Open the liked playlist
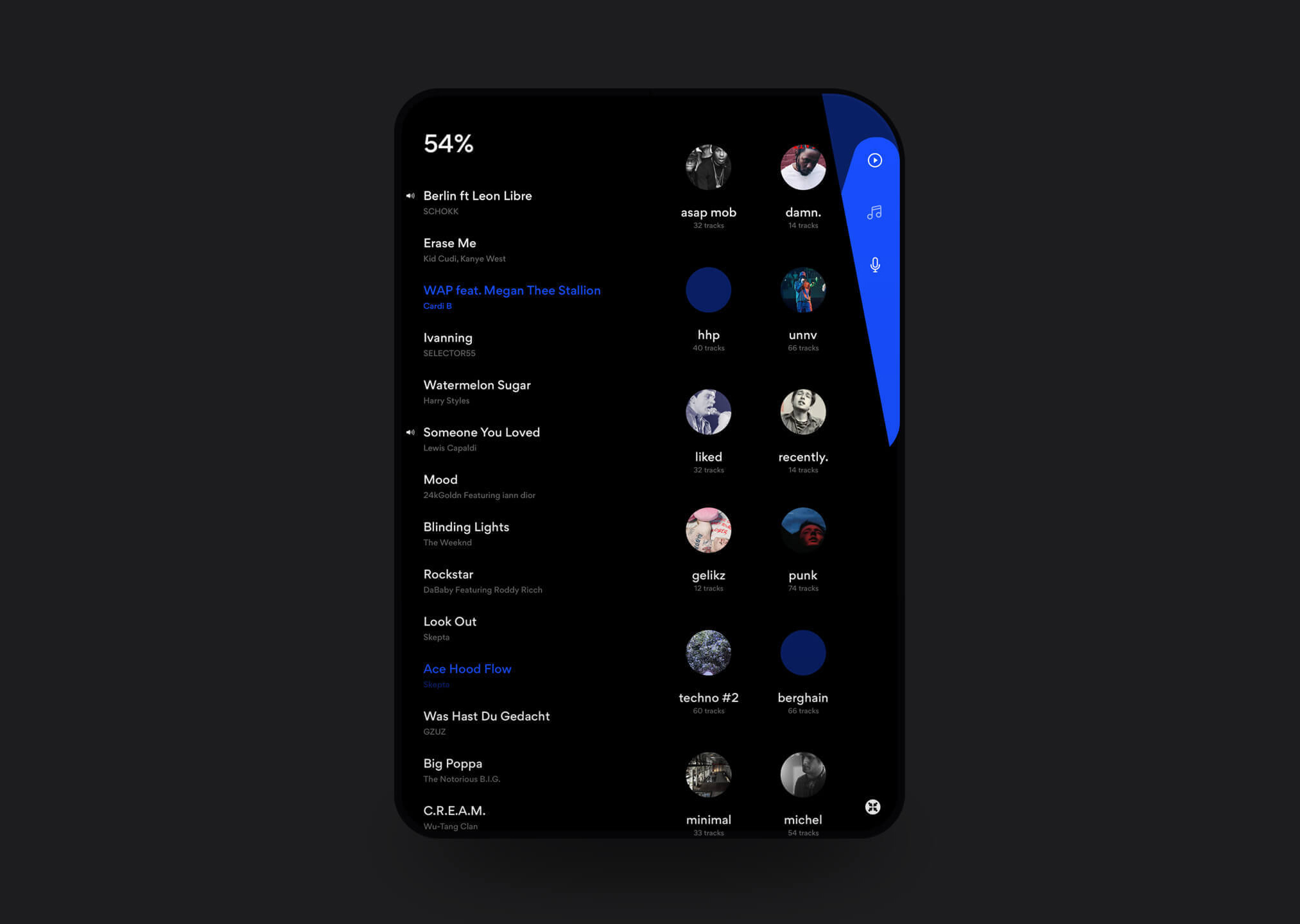1300x924 pixels. [708, 412]
